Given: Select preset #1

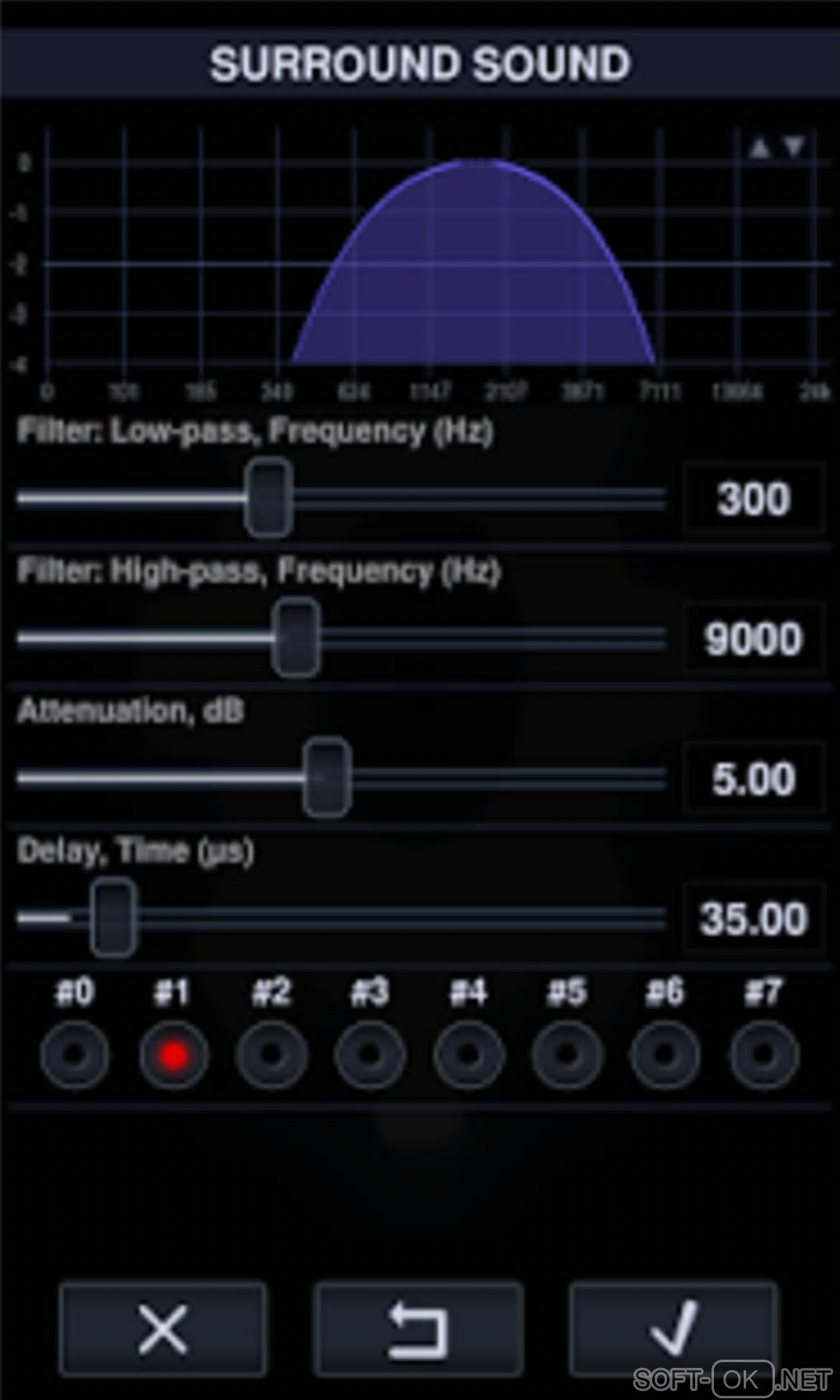Looking at the screenshot, I should (x=173, y=1055).
